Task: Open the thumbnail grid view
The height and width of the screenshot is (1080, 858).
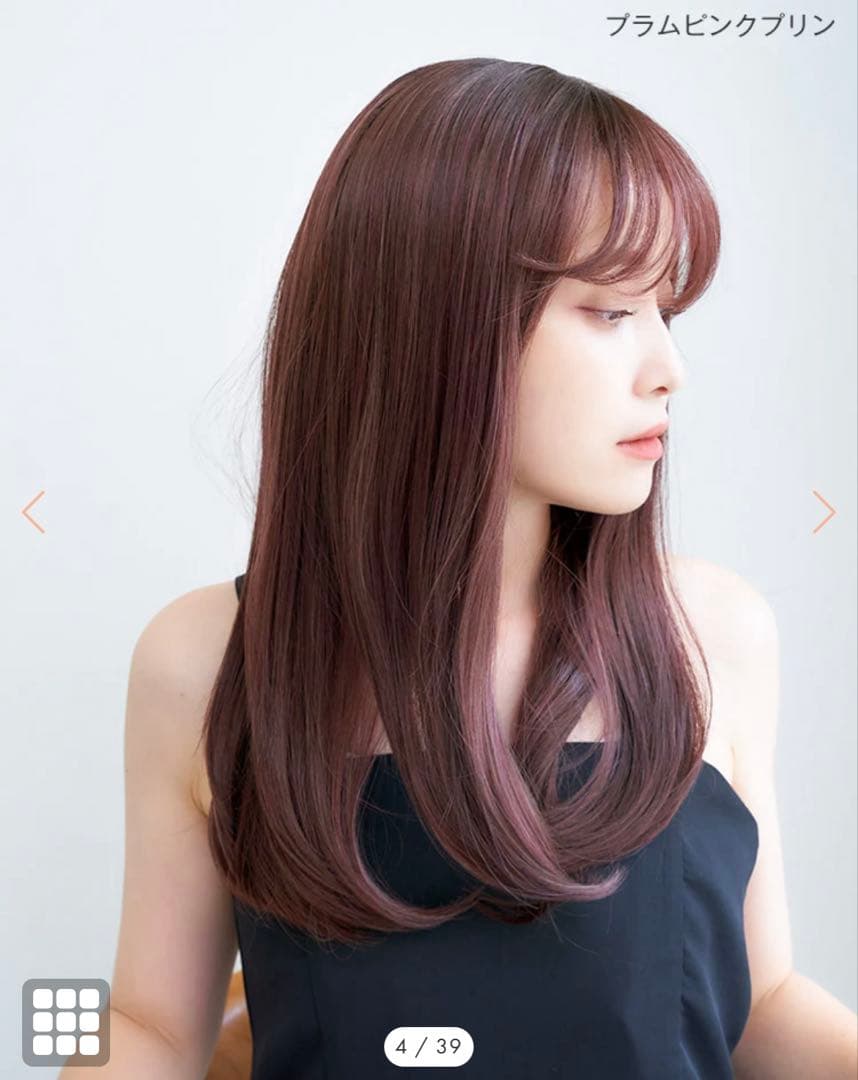Action: pos(66,1021)
